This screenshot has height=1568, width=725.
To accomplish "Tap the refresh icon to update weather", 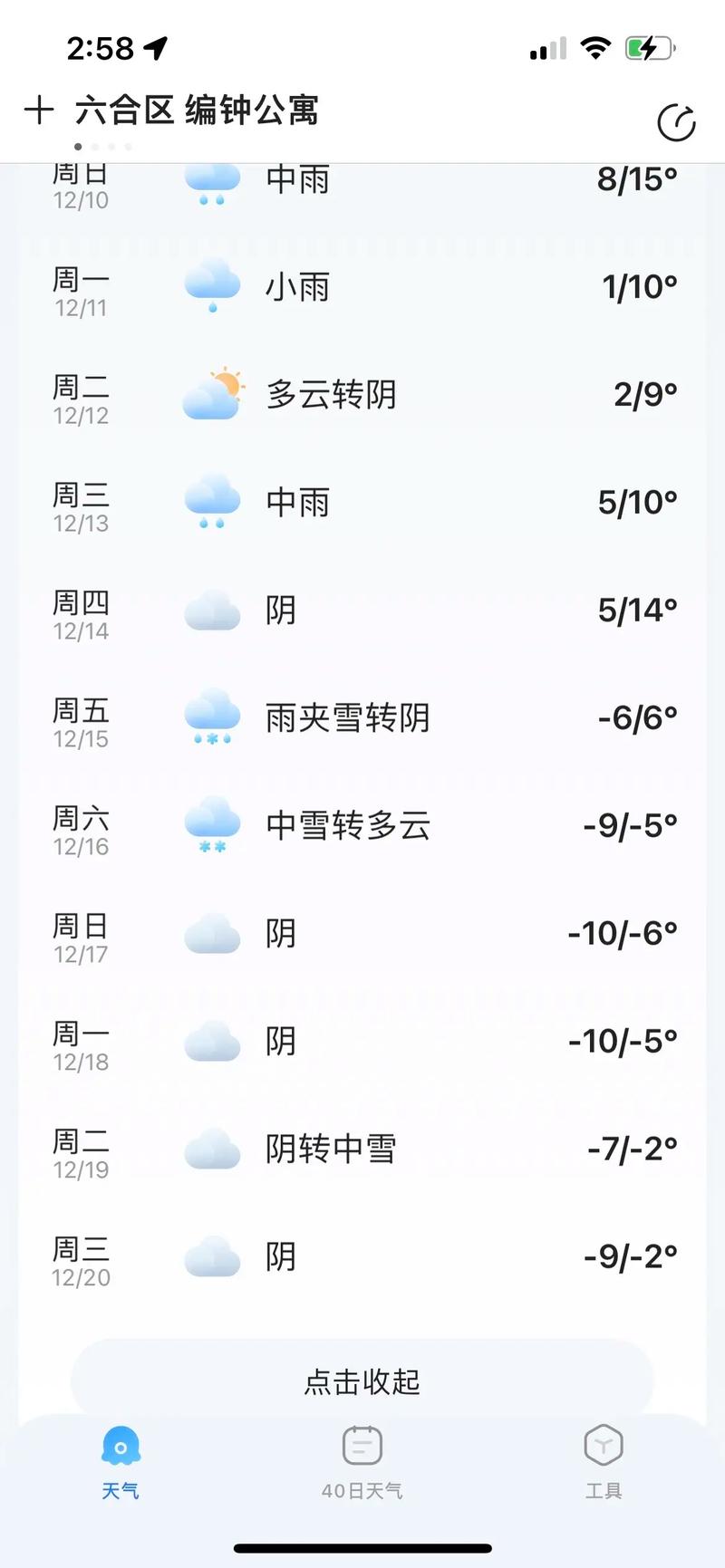I will coord(676,123).
